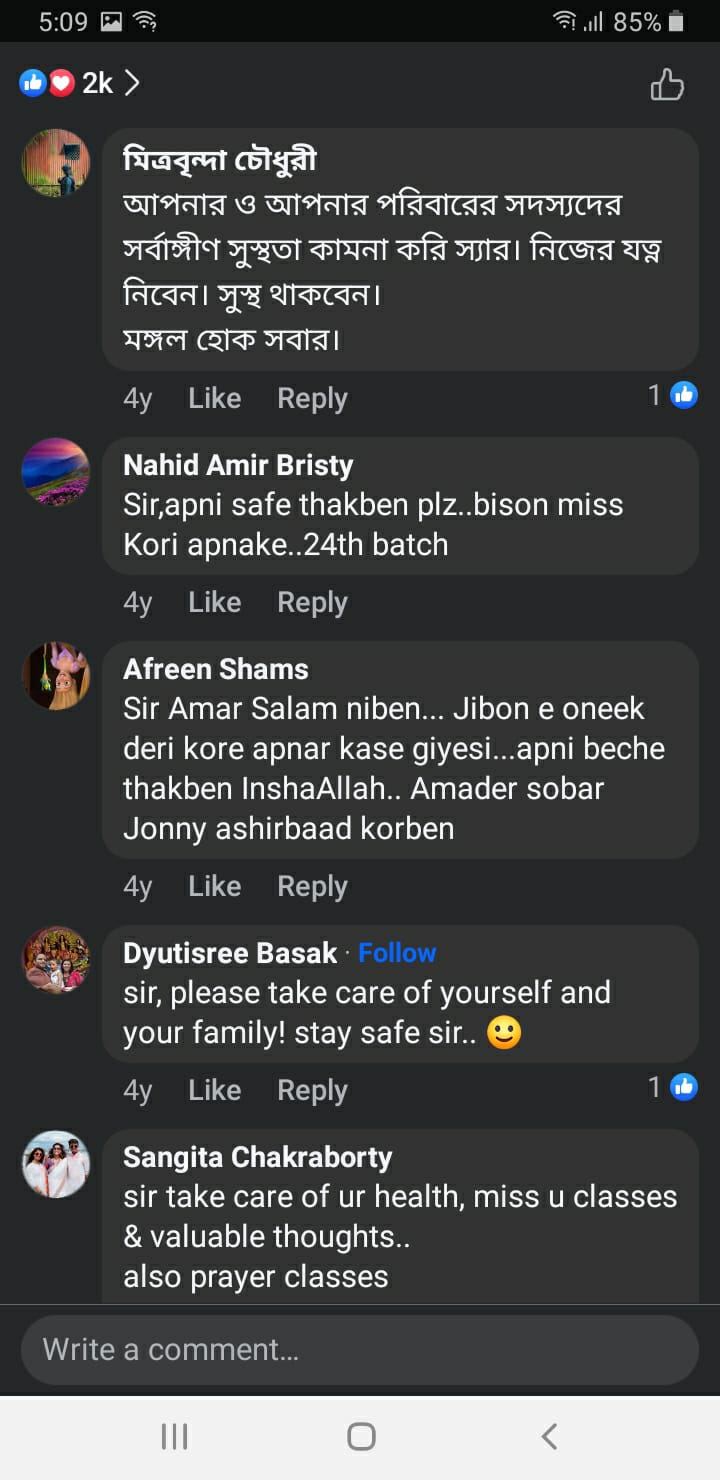Screen dimensions: 720x1480
Task: Reply to Afreen Shams's comment
Action: pos(312,886)
